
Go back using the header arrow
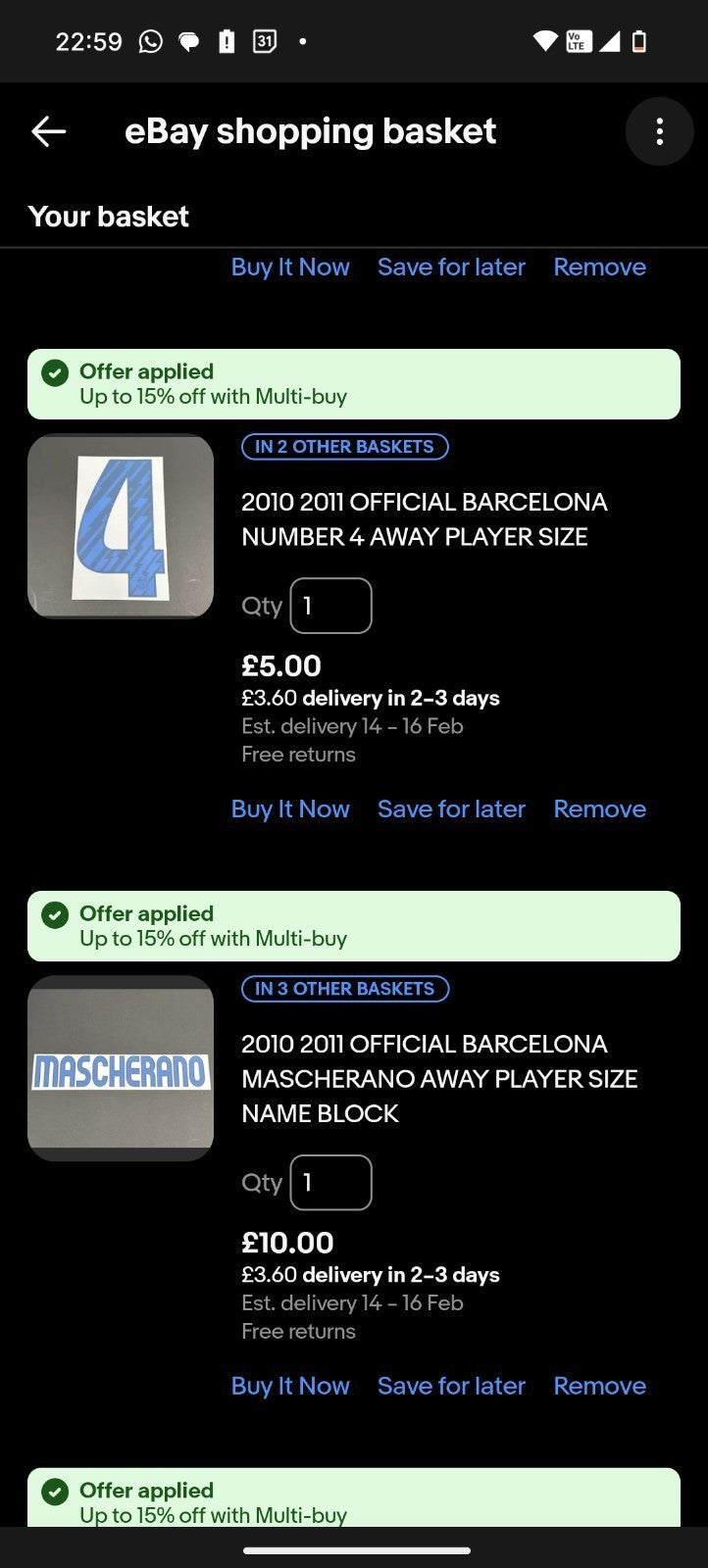48,131
